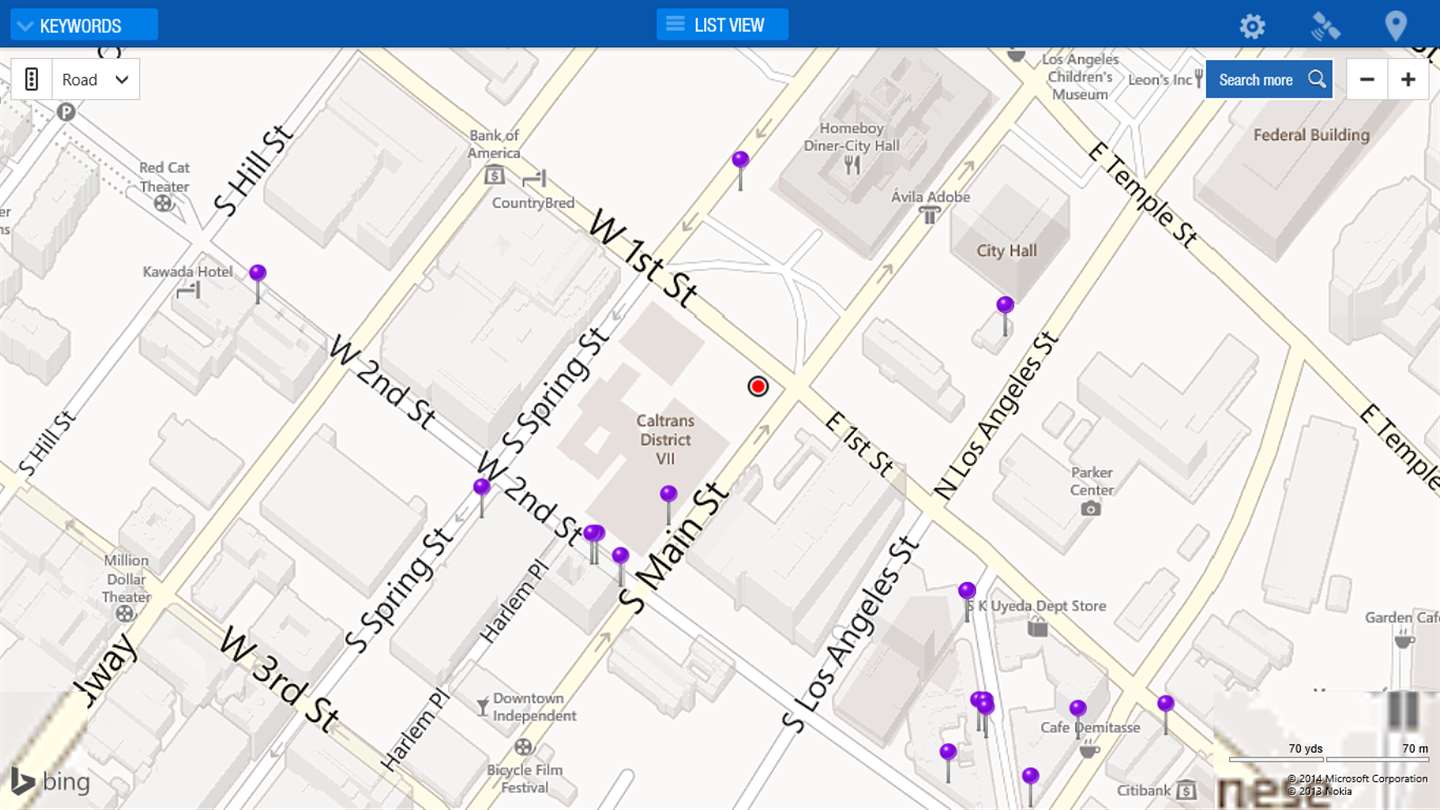Tap the satellite icon in top bar

(x=1325, y=26)
